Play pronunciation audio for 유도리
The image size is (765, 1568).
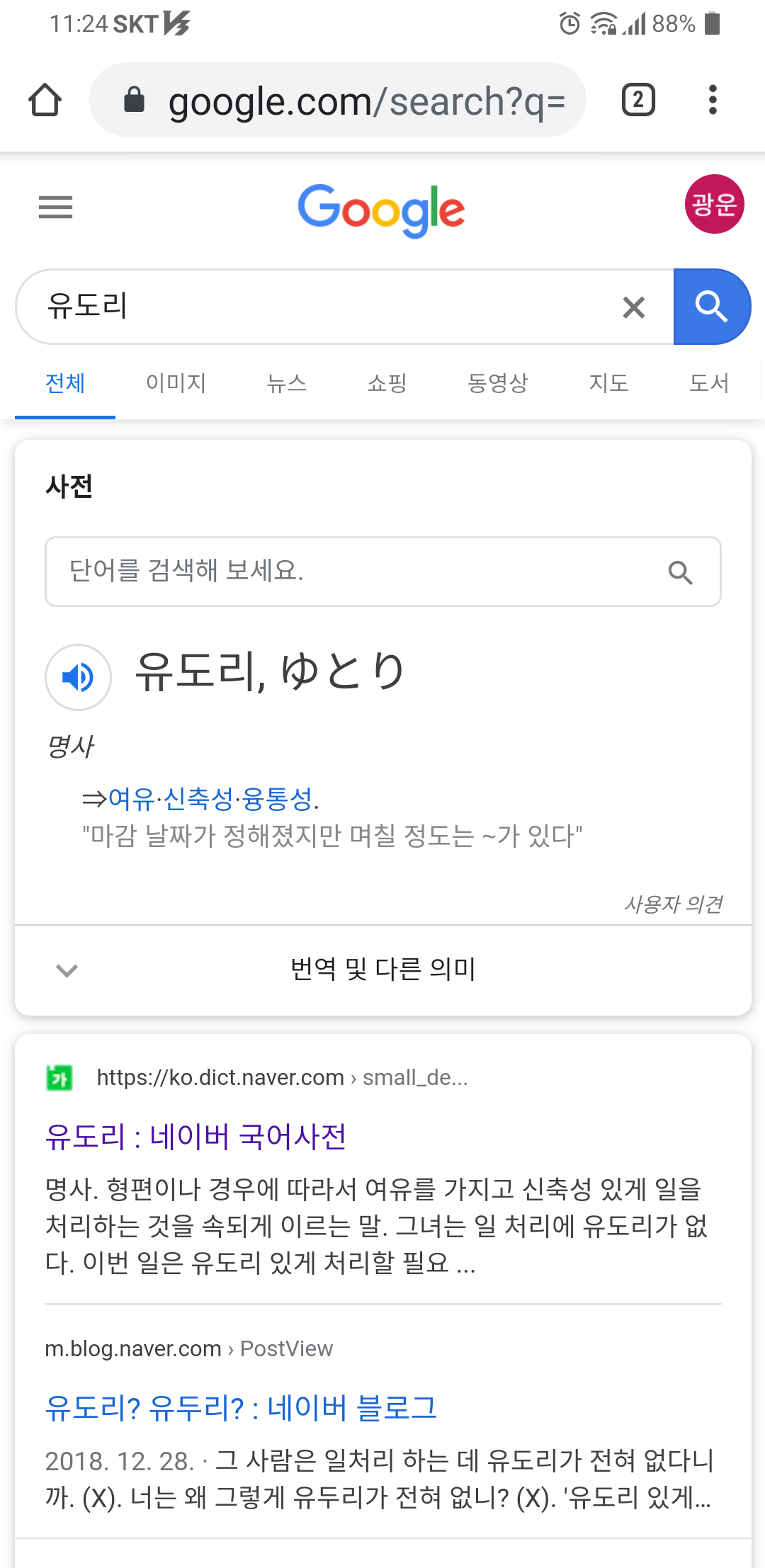[78, 677]
